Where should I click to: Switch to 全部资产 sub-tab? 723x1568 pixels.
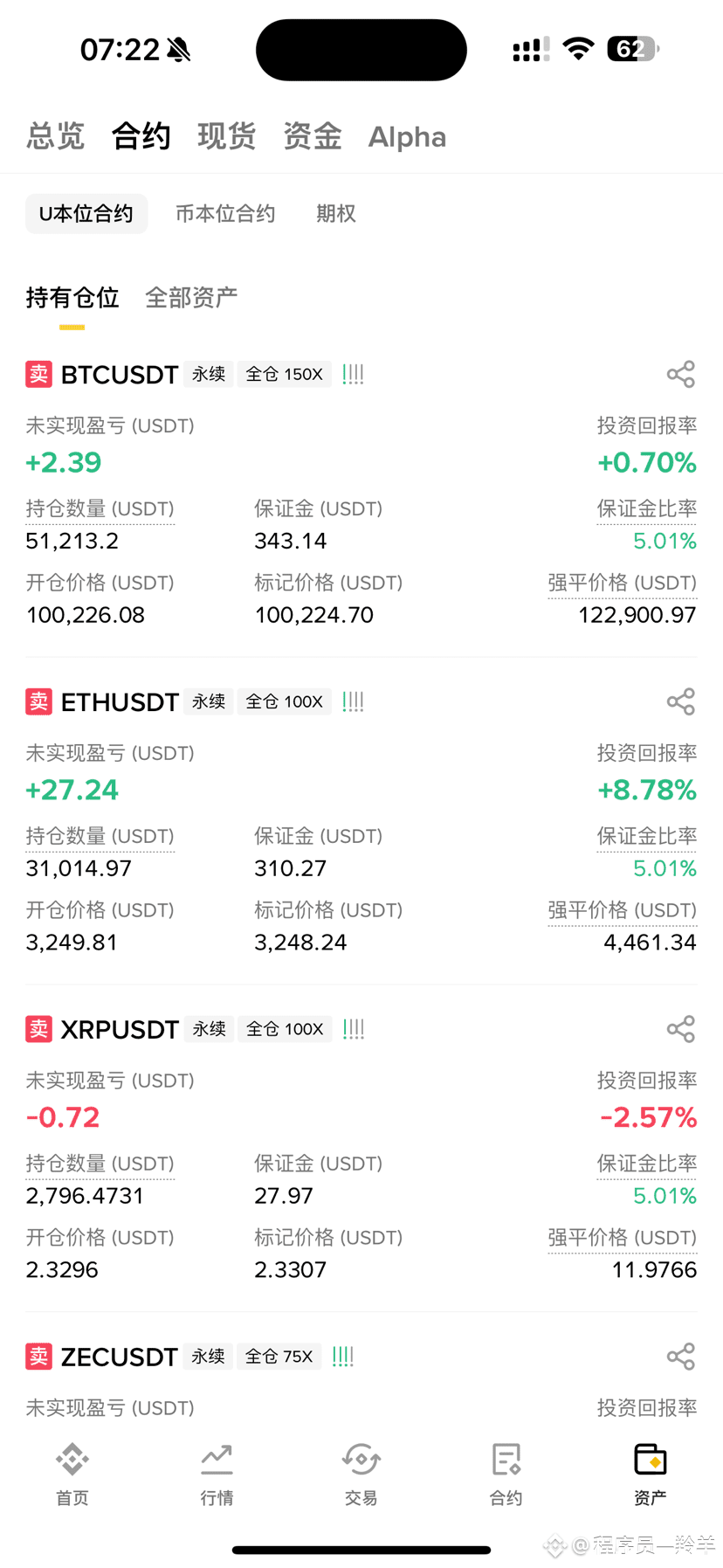(x=191, y=298)
